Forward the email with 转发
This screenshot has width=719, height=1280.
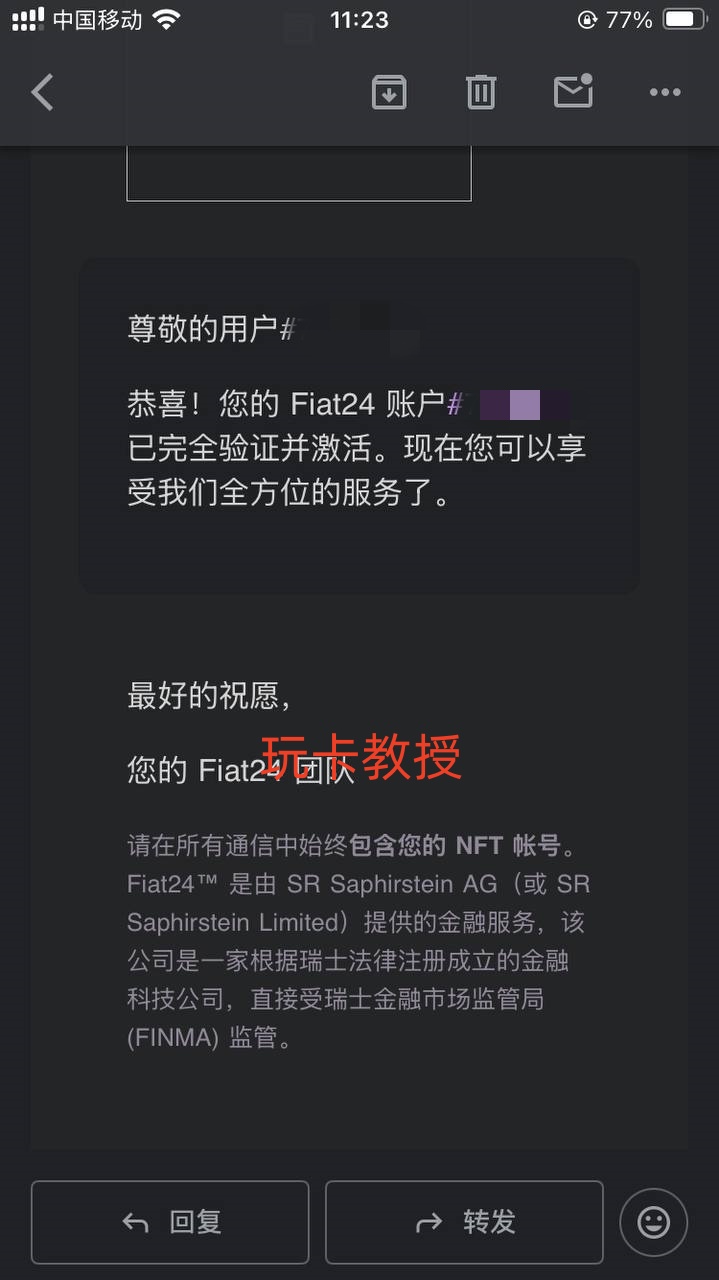(464, 1222)
